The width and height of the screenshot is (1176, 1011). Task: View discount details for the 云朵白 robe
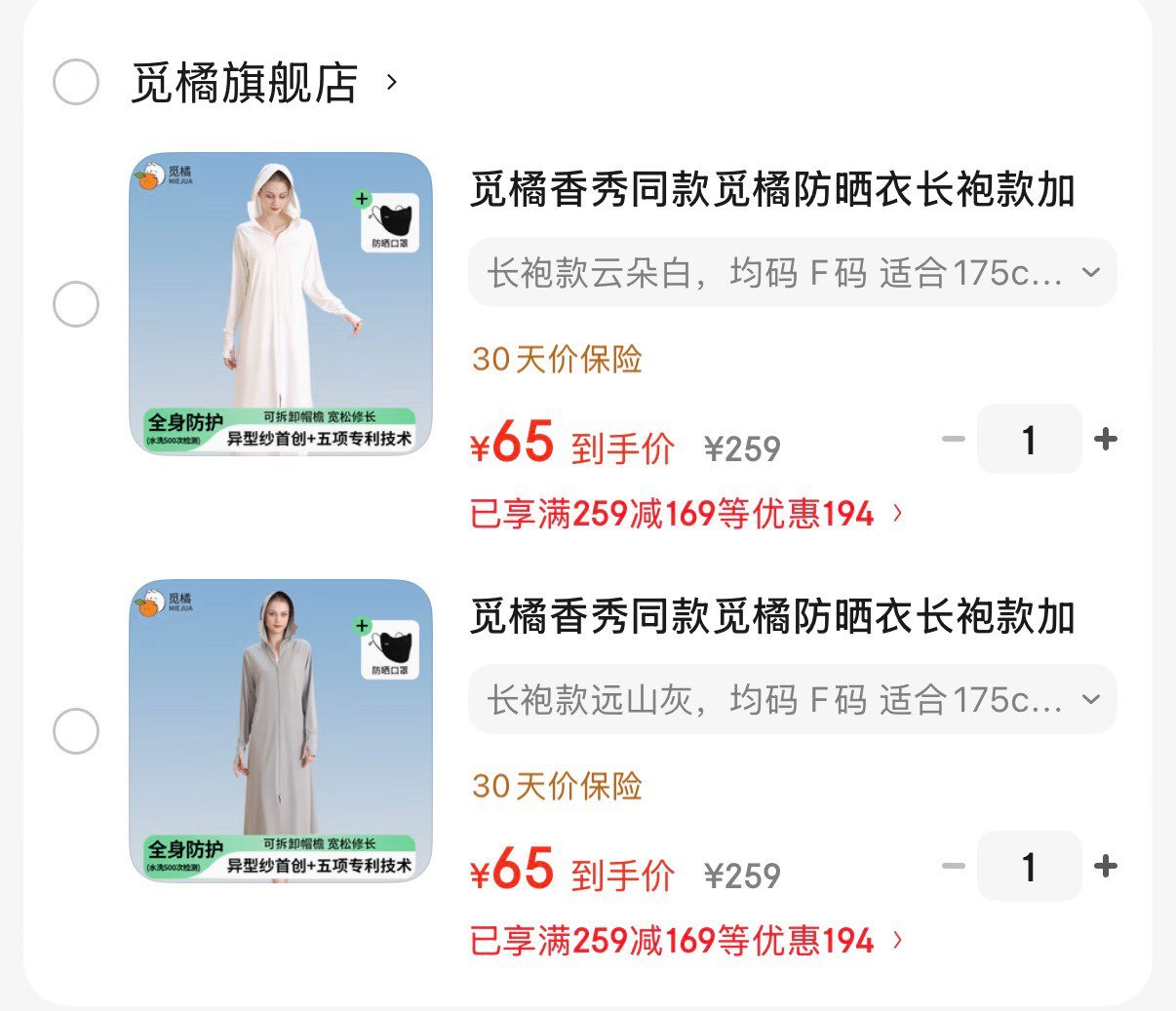coord(686,514)
